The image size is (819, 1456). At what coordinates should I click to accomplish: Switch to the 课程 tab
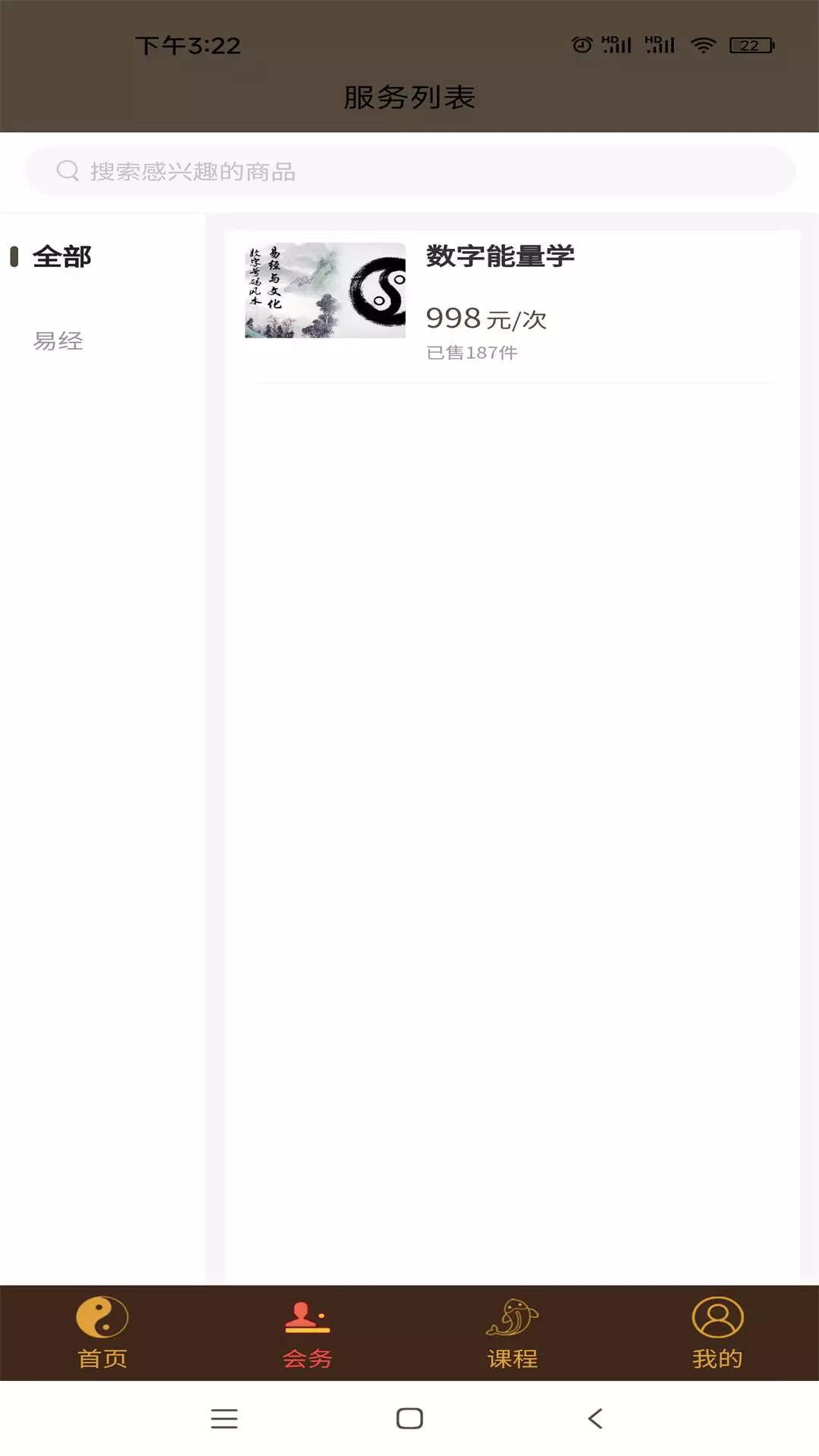pyautogui.click(x=512, y=1332)
